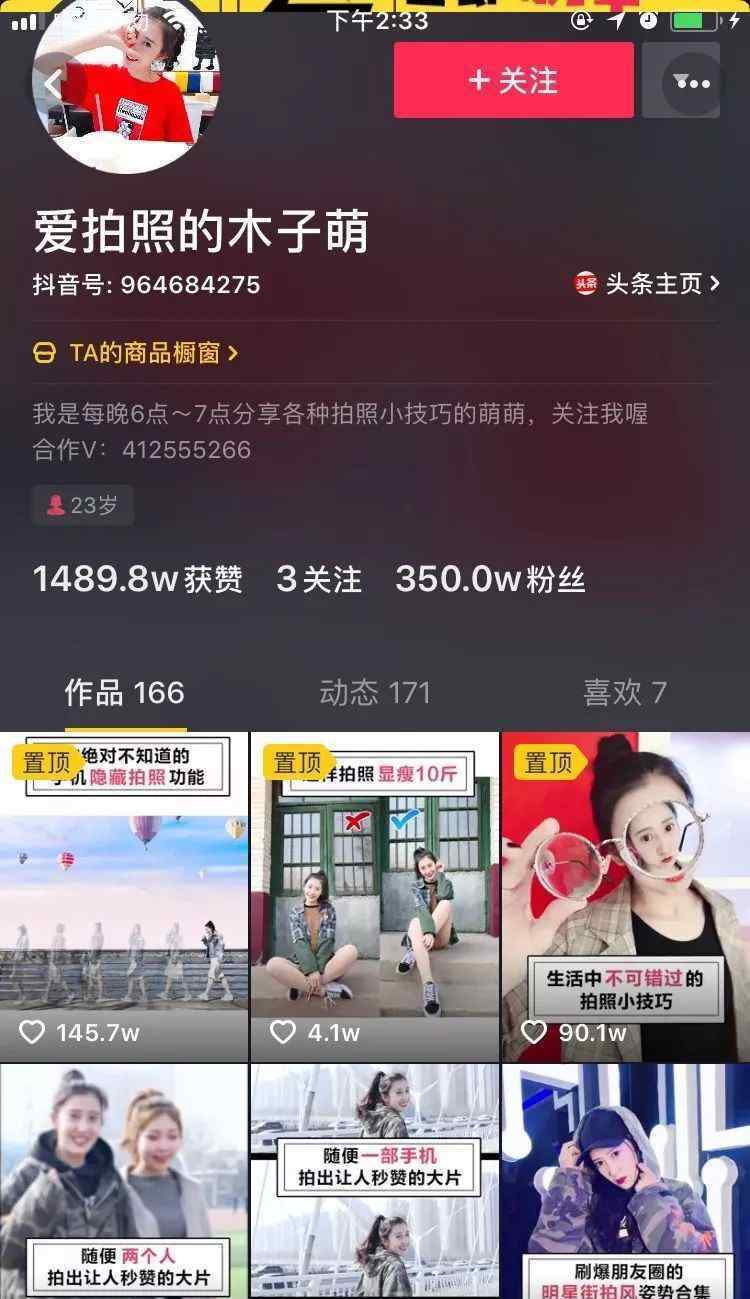Open video 随便一部手机拍出让人秒赞的大片
750x1299 pixels.
(375, 1182)
